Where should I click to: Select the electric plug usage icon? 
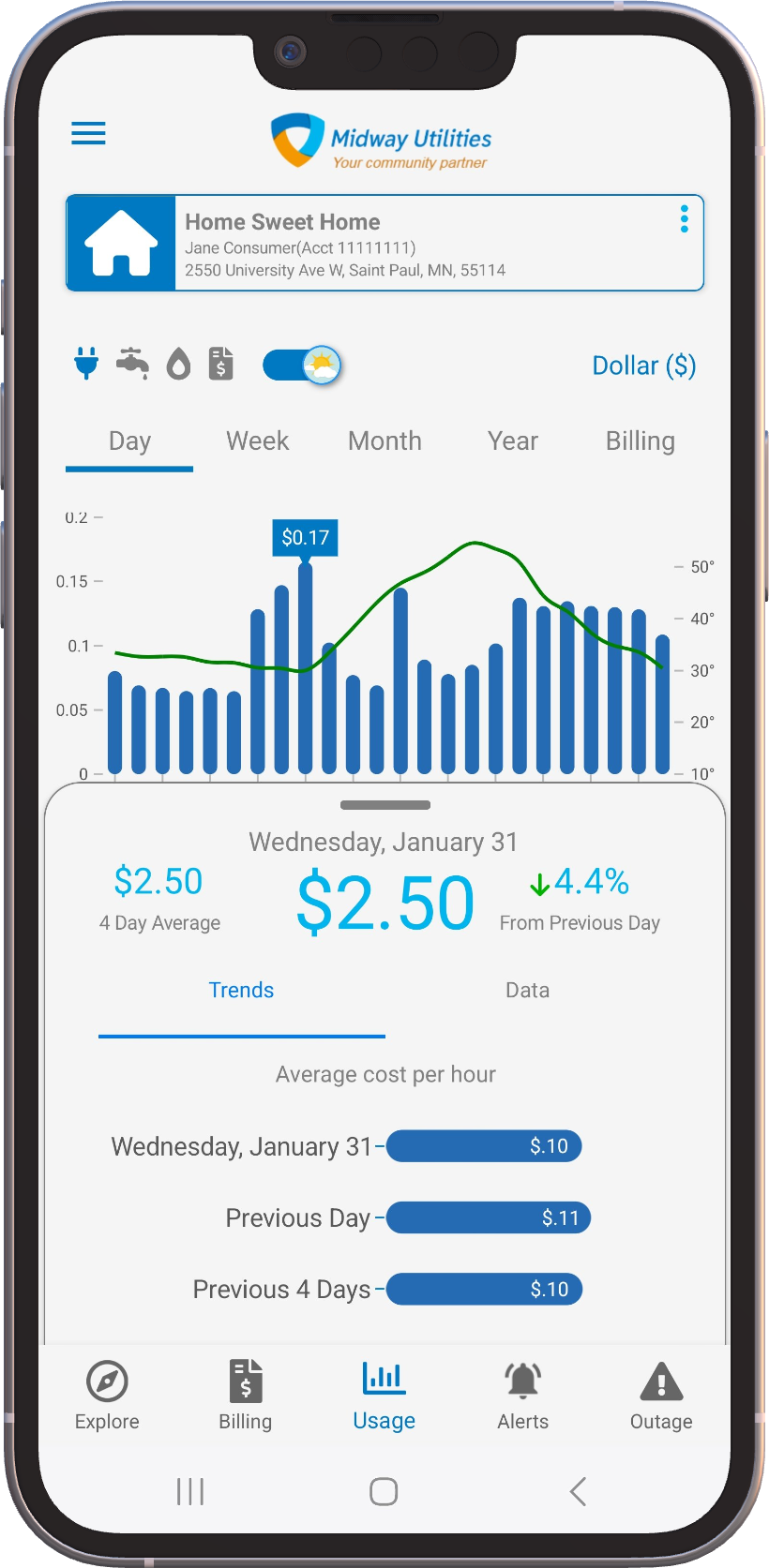[x=86, y=363]
